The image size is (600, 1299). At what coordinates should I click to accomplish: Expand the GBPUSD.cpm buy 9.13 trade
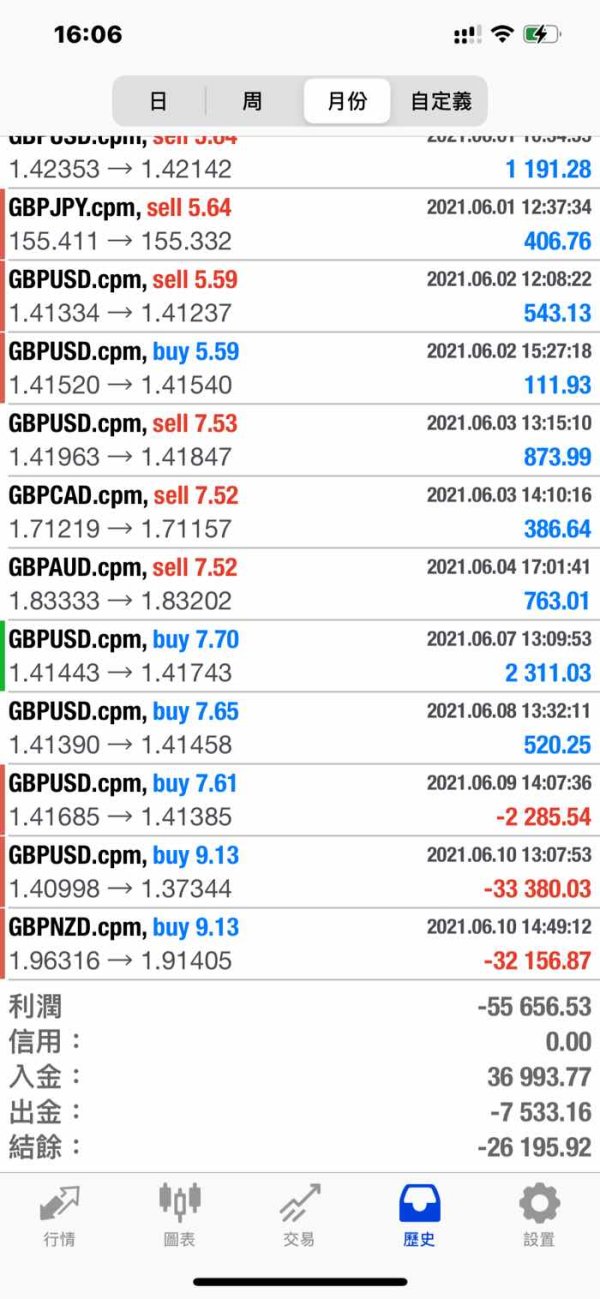click(x=300, y=872)
